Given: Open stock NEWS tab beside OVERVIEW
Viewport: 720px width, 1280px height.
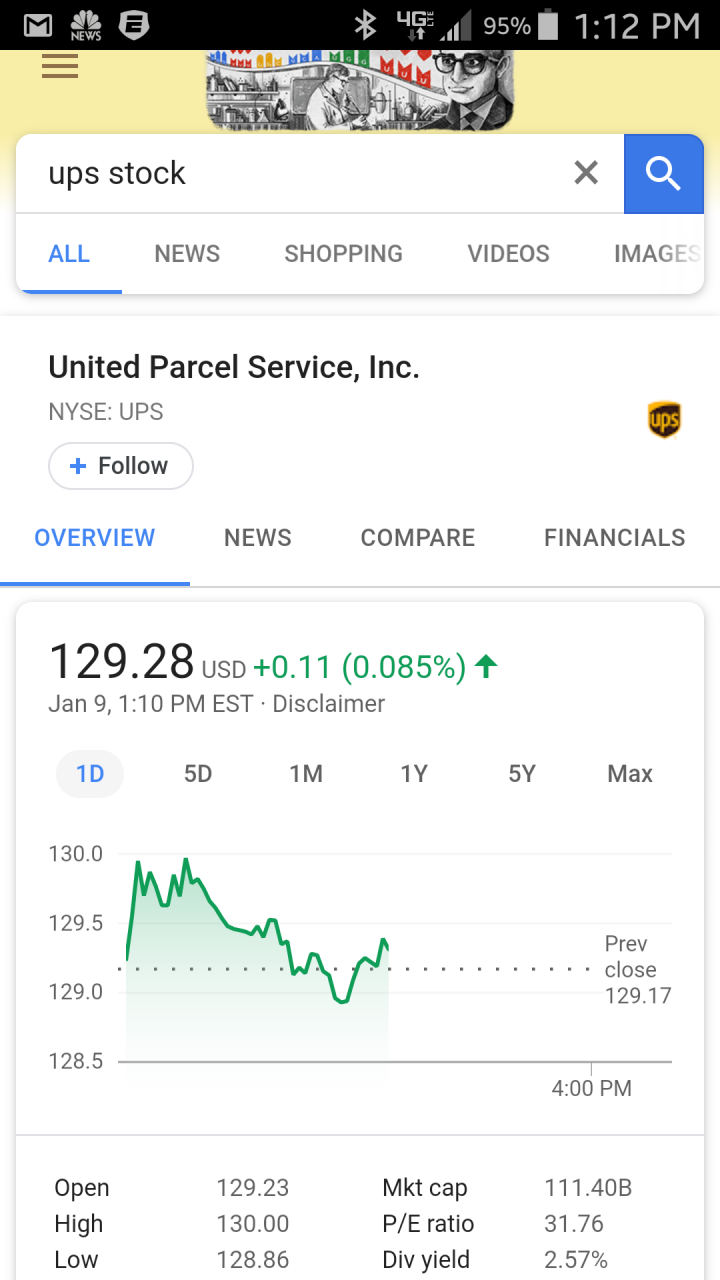Looking at the screenshot, I should coord(258,538).
